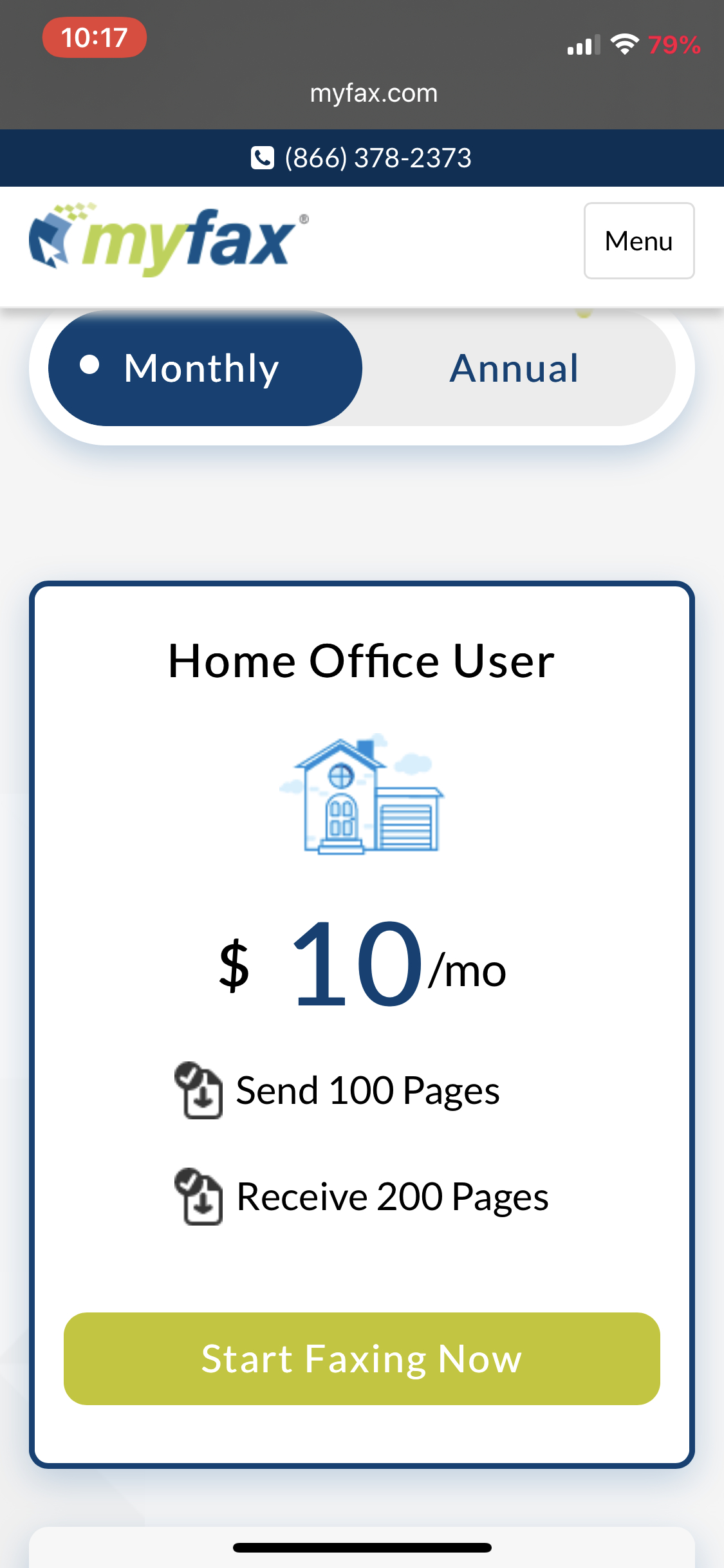Tap the red 10:17 time bubble

pyautogui.click(x=95, y=37)
